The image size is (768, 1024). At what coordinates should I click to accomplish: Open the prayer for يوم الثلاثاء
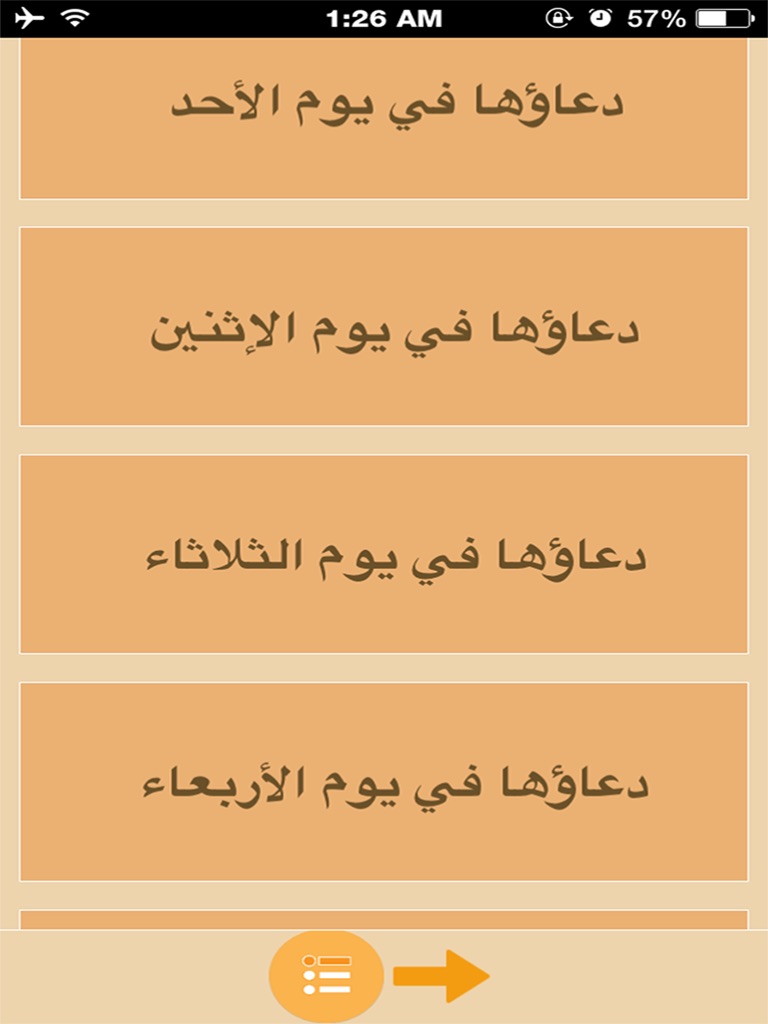click(x=384, y=554)
